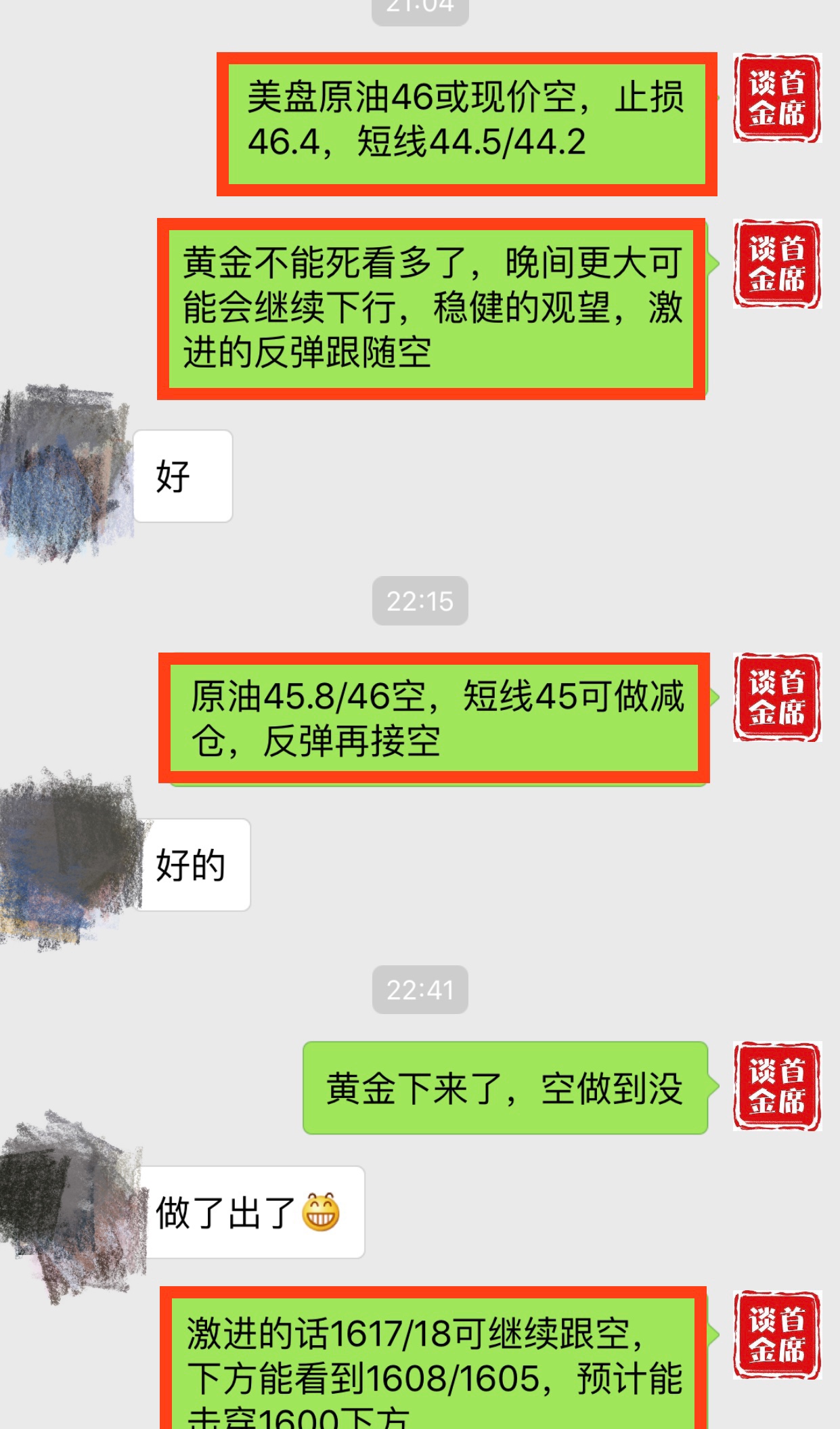The width and height of the screenshot is (840, 1429).
Task: Open sender avatar beside 美盘原油46 message
Action: pyautogui.click(x=777, y=98)
